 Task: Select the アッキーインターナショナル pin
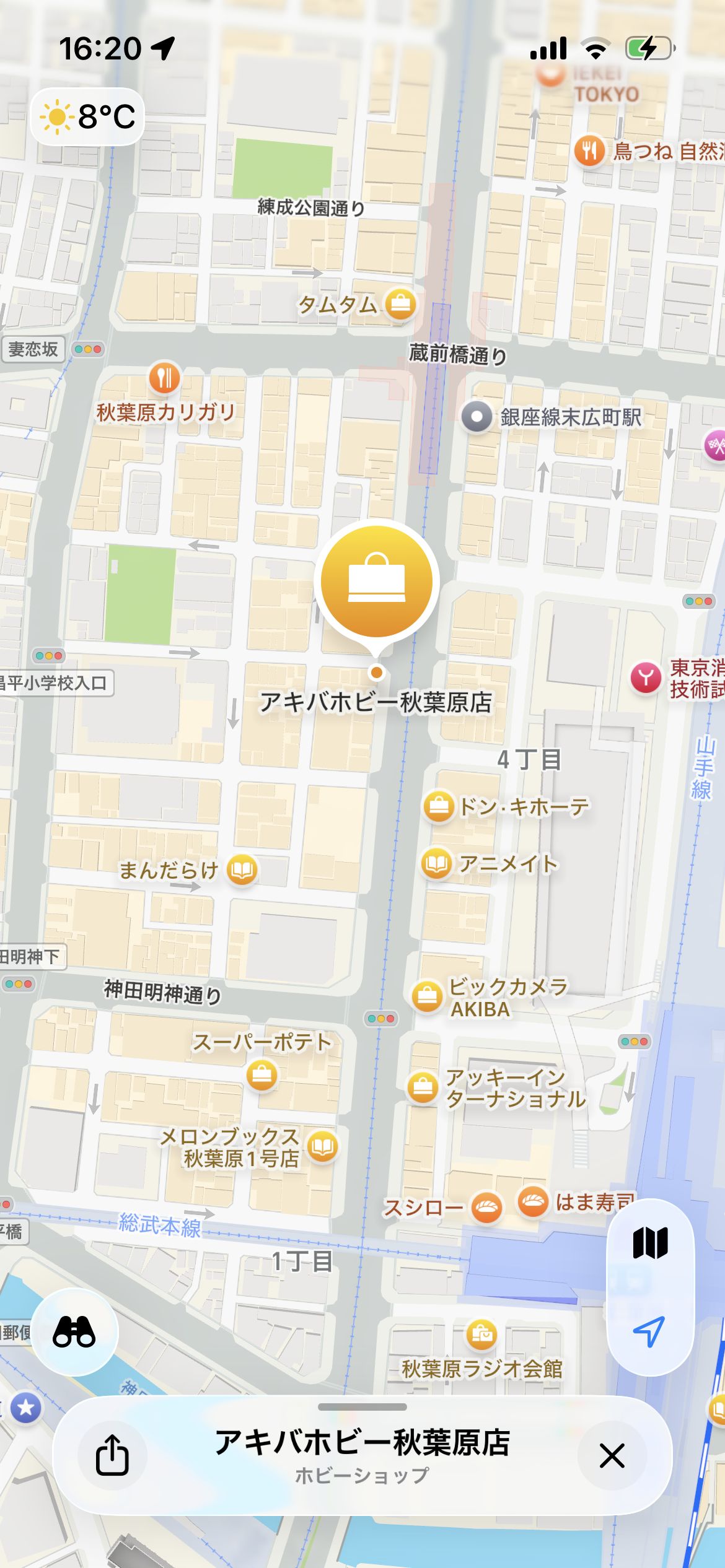coord(423,1087)
